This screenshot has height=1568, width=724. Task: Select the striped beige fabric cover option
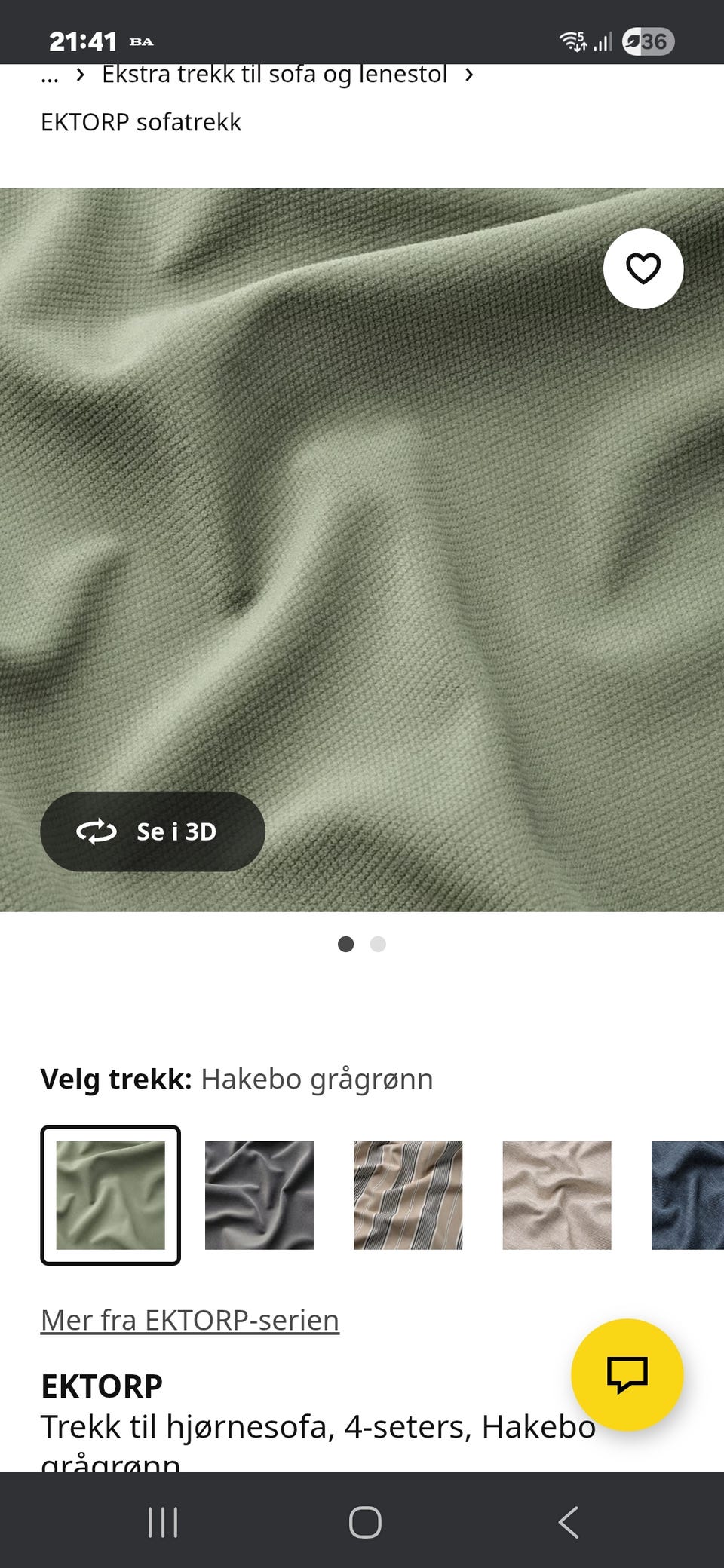pos(407,1197)
